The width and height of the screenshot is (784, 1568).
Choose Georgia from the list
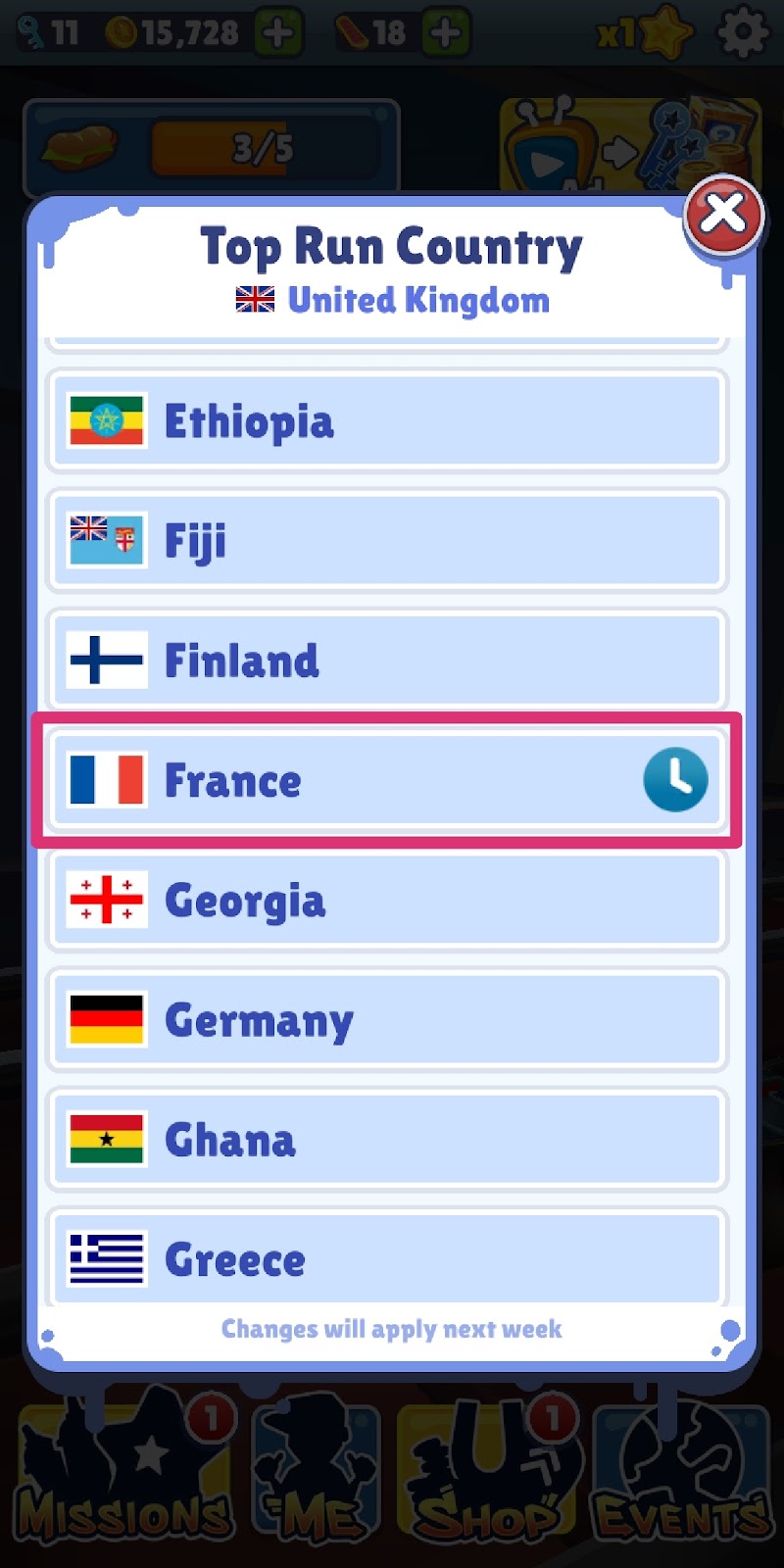[387, 900]
